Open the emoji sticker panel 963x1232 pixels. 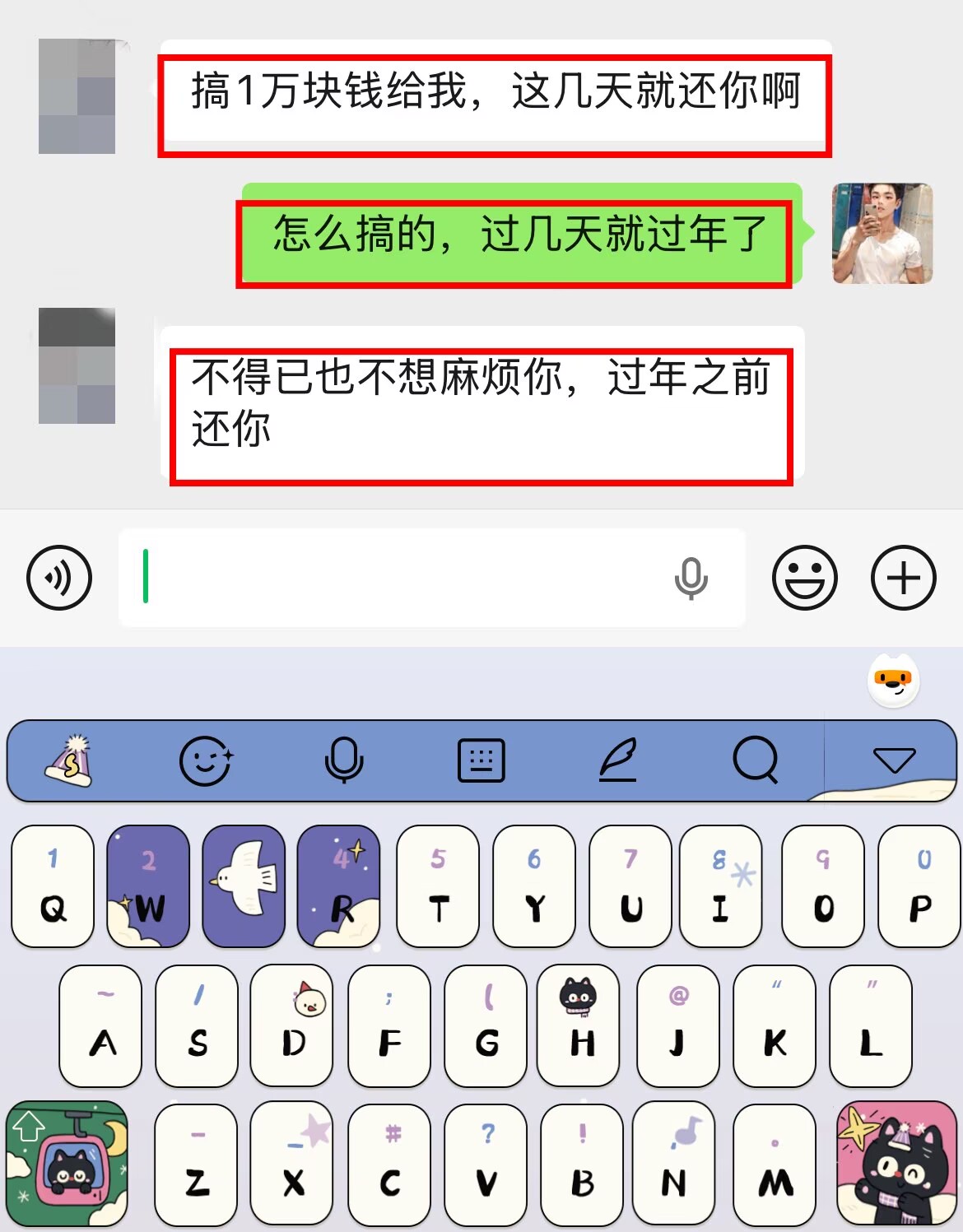(804, 578)
